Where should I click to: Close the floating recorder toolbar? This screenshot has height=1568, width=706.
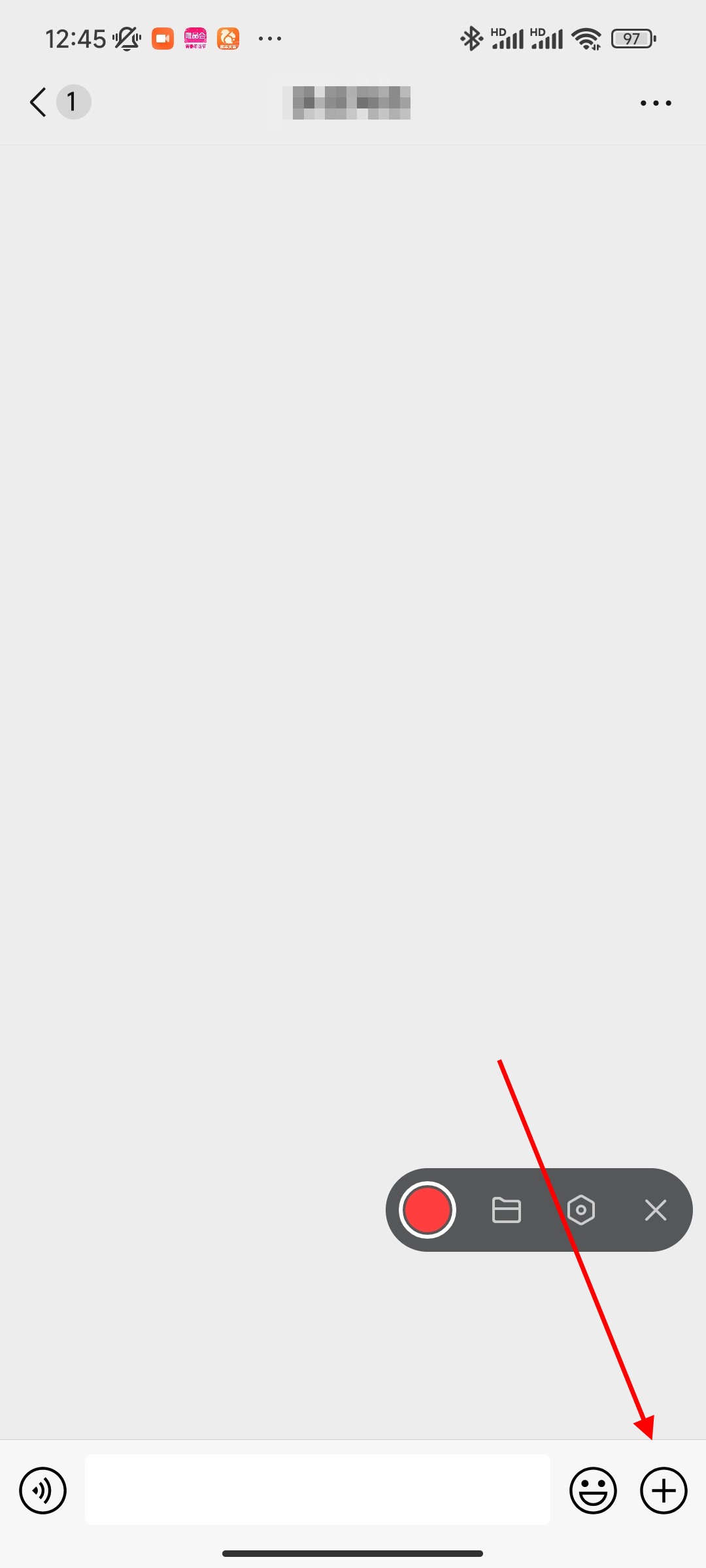click(655, 1210)
